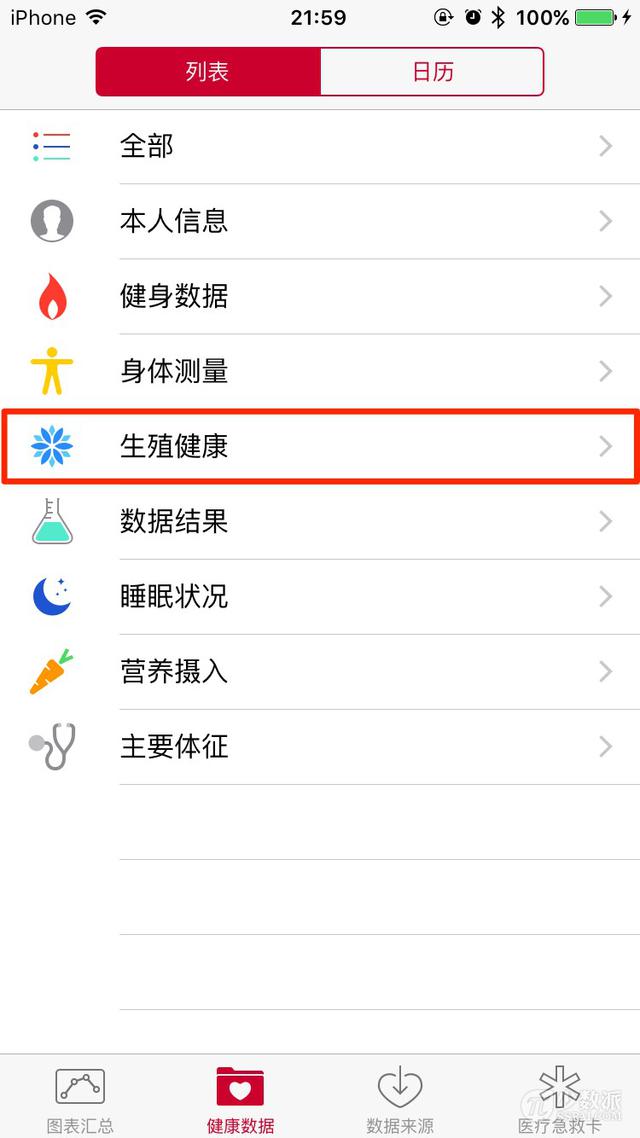Image resolution: width=640 pixels, height=1138 pixels.
Task: Open the 医疗急救卡 Medical ID tab
Action: [559, 1098]
